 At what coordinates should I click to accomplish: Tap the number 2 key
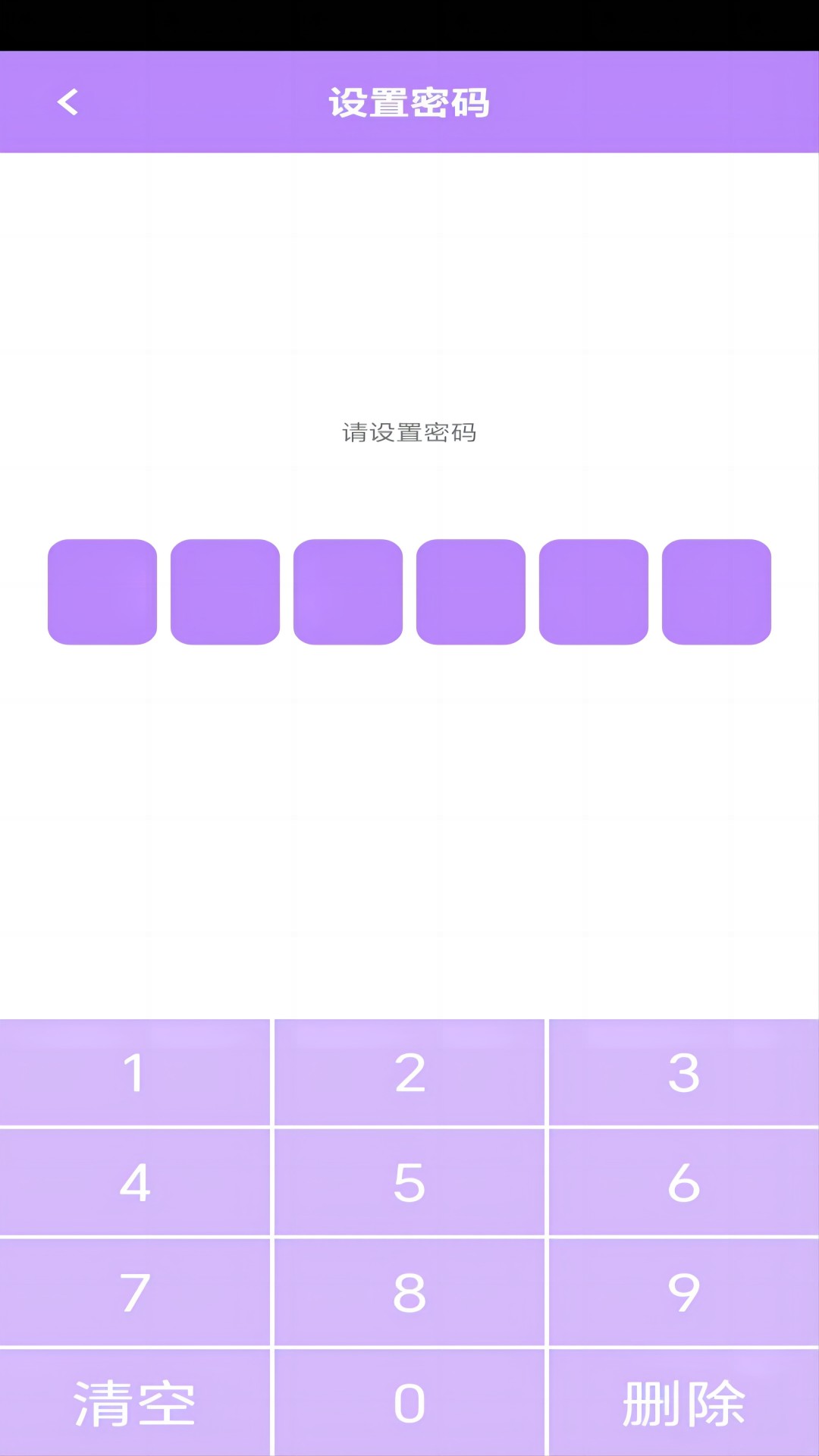coord(409,1072)
